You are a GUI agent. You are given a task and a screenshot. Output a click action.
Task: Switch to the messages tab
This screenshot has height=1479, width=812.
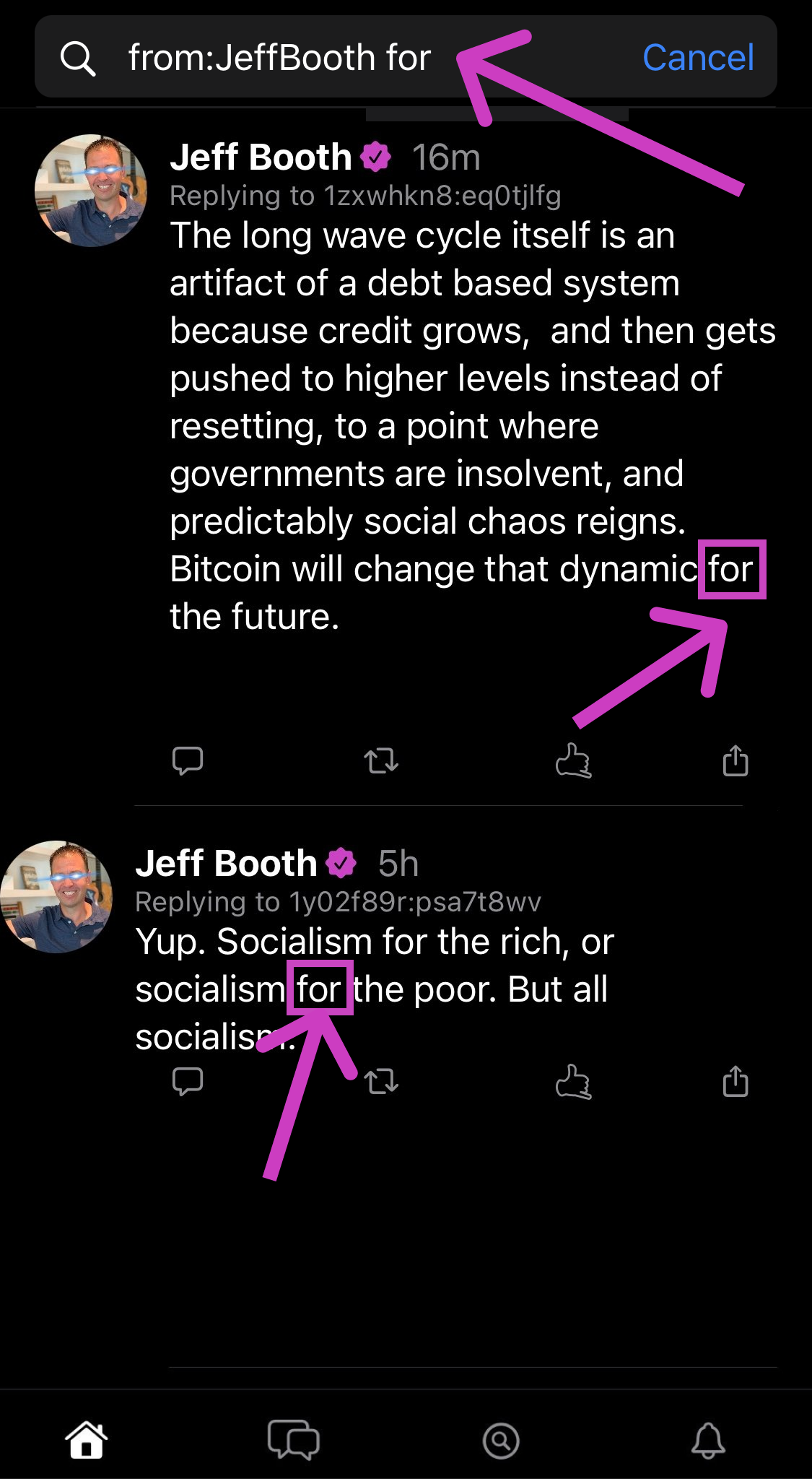click(x=293, y=1440)
